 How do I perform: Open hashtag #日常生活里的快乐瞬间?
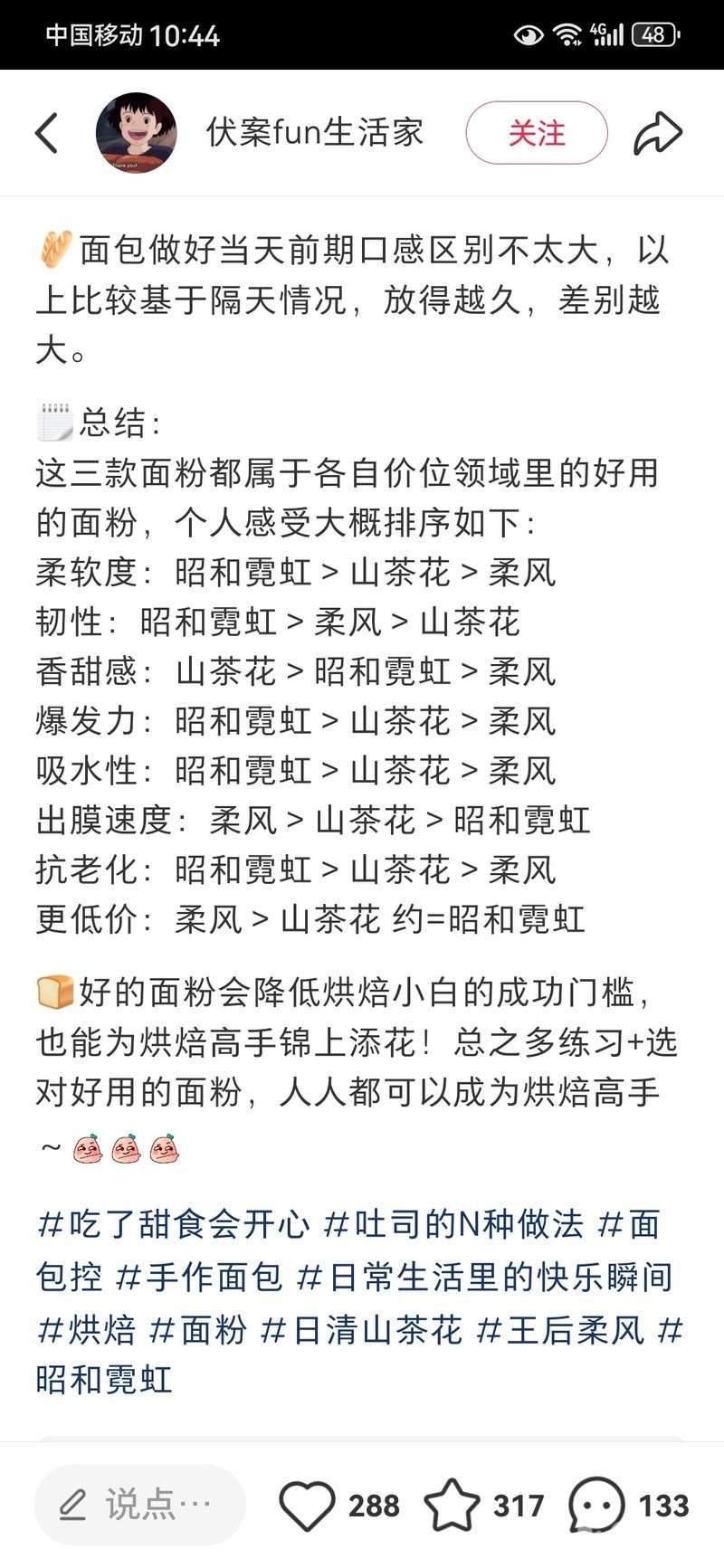pos(485,1278)
